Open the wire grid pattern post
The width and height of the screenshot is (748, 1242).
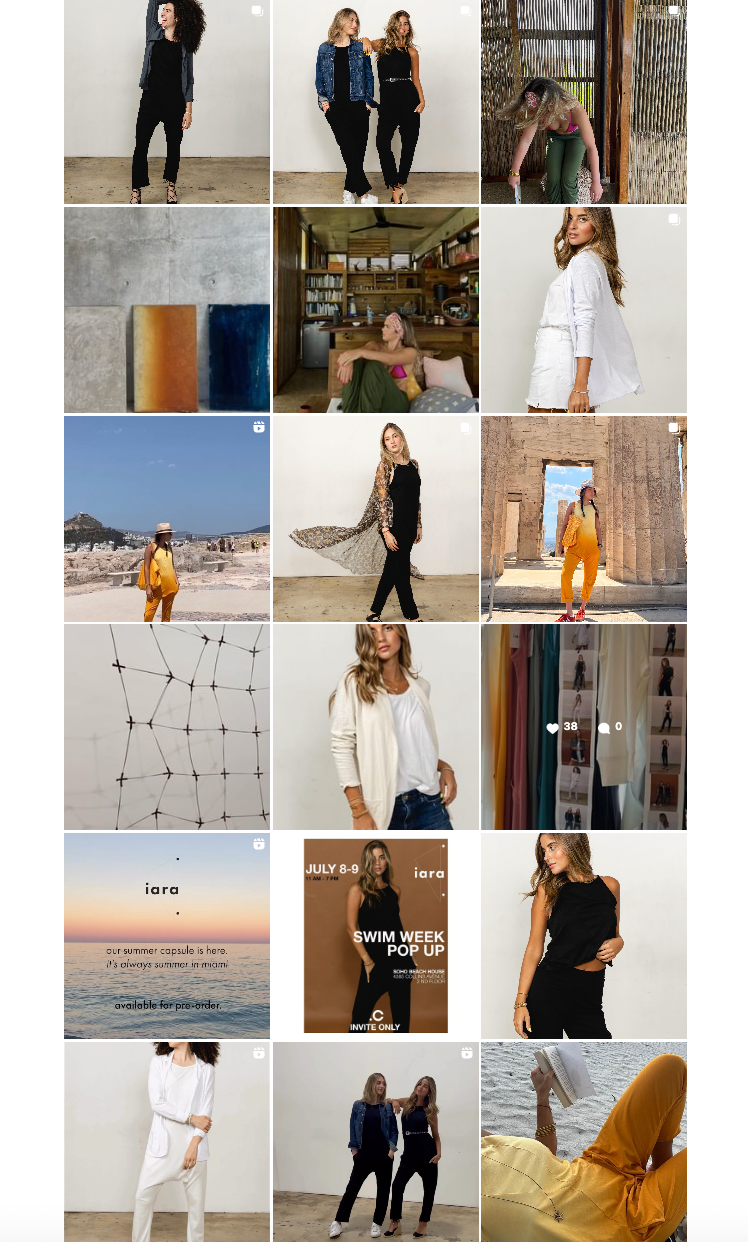click(166, 727)
